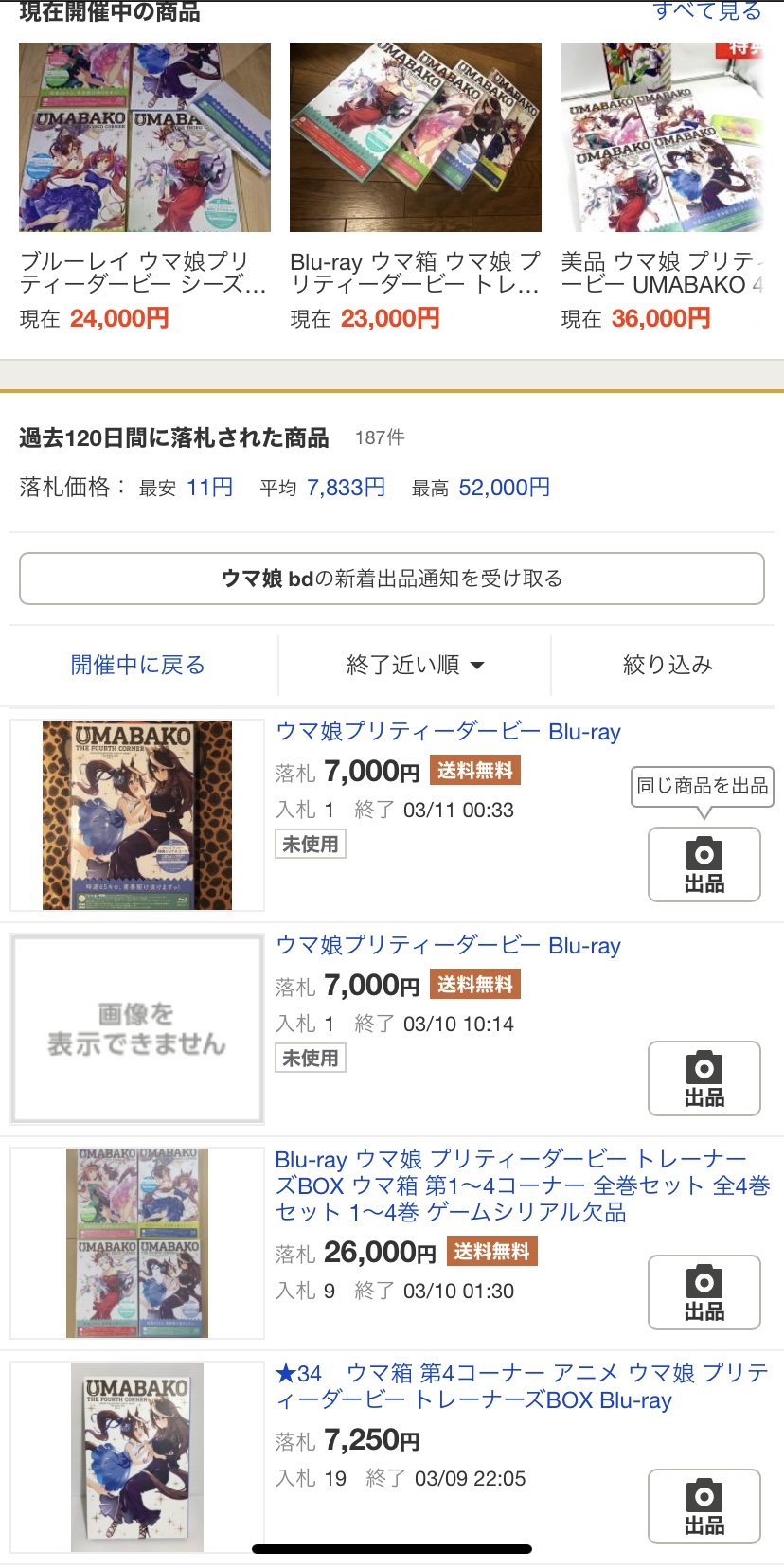
Task: Tap すべて見る link for current items
Action: pos(706,11)
